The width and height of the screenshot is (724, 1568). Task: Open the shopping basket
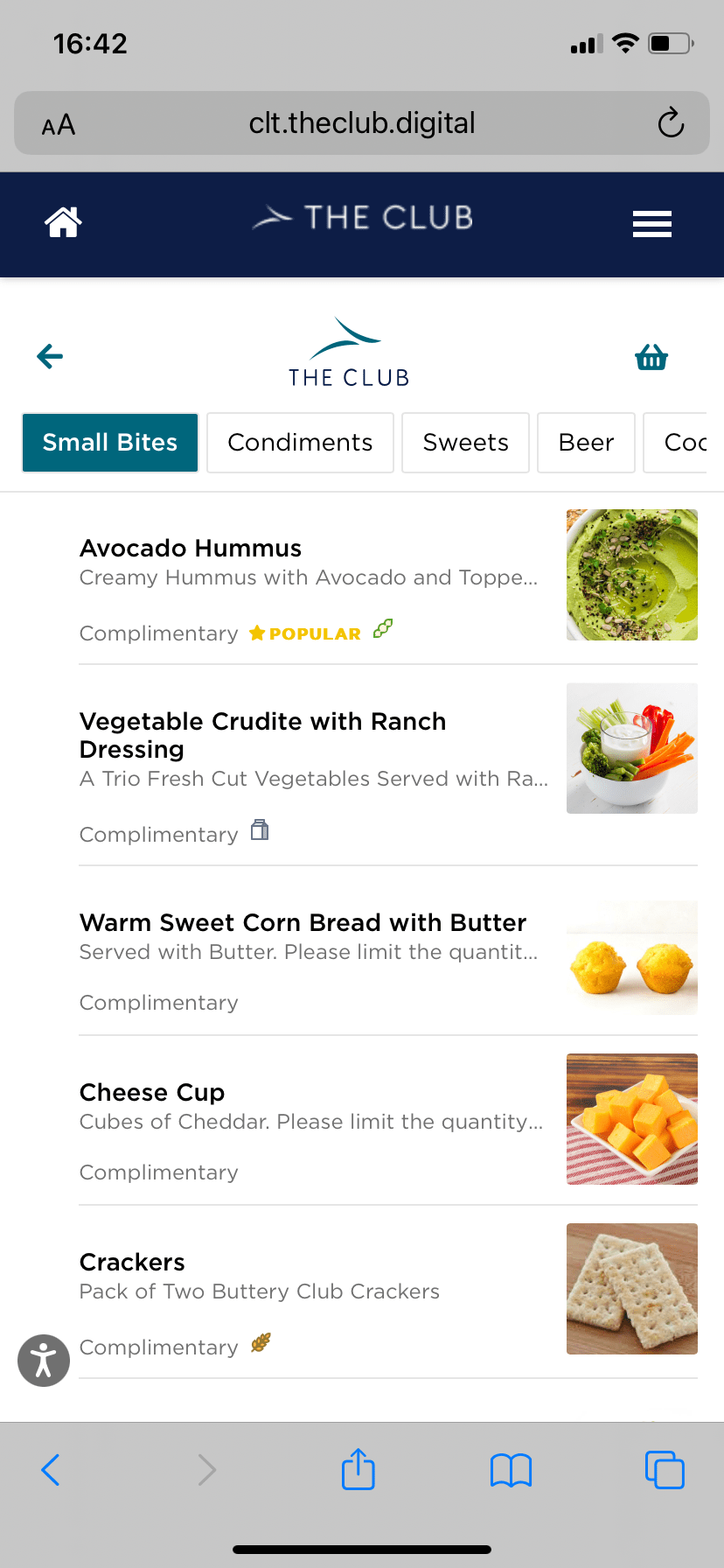pyautogui.click(x=651, y=357)
